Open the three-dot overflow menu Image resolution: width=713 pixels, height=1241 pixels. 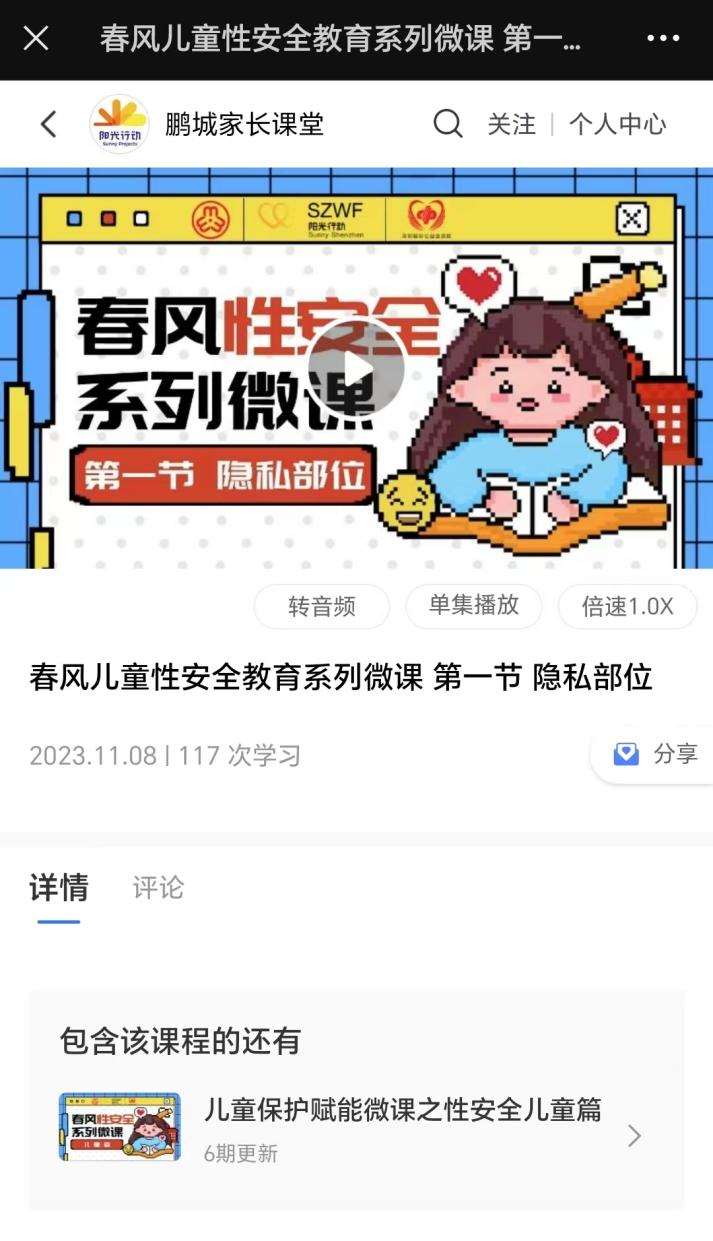[663, 39]
